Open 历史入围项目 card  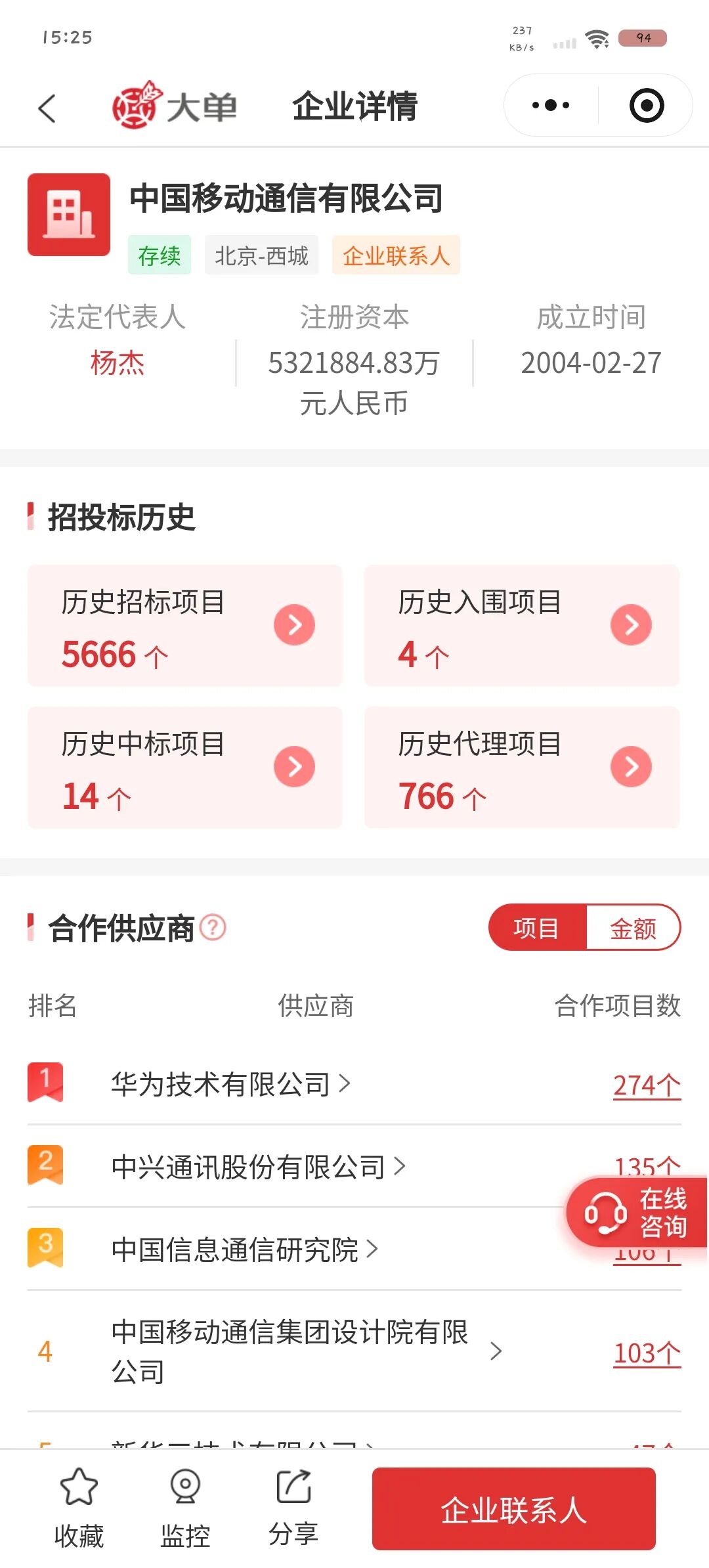coord(521,626)
